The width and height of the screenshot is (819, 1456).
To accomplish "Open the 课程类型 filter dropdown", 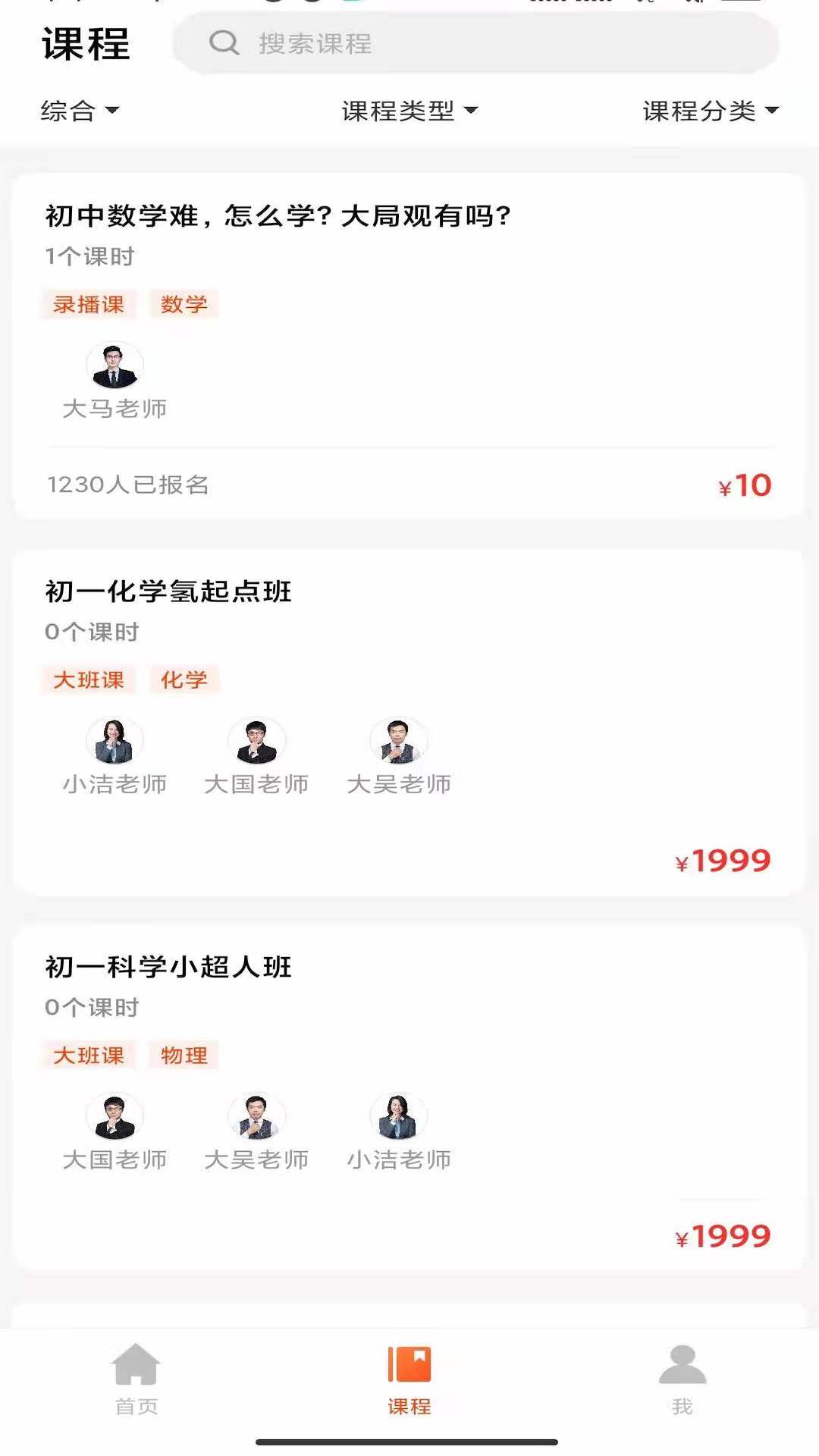I will 409,111.
